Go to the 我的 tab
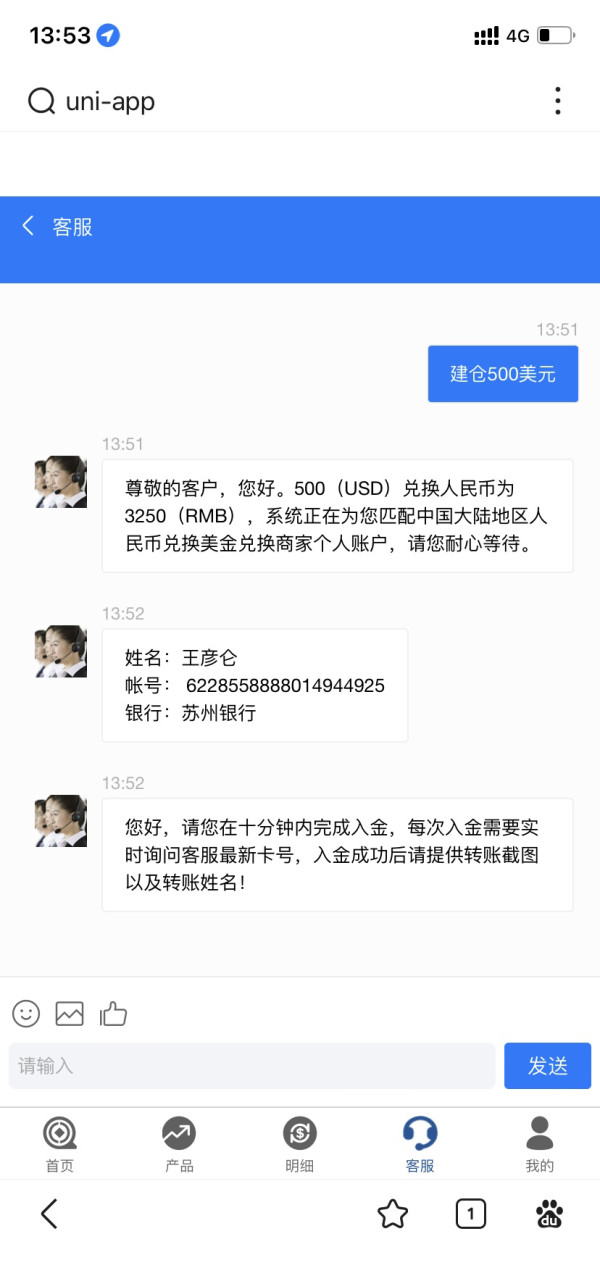The height and width of the screenshot is (1268, 600). coord(540,1144)
